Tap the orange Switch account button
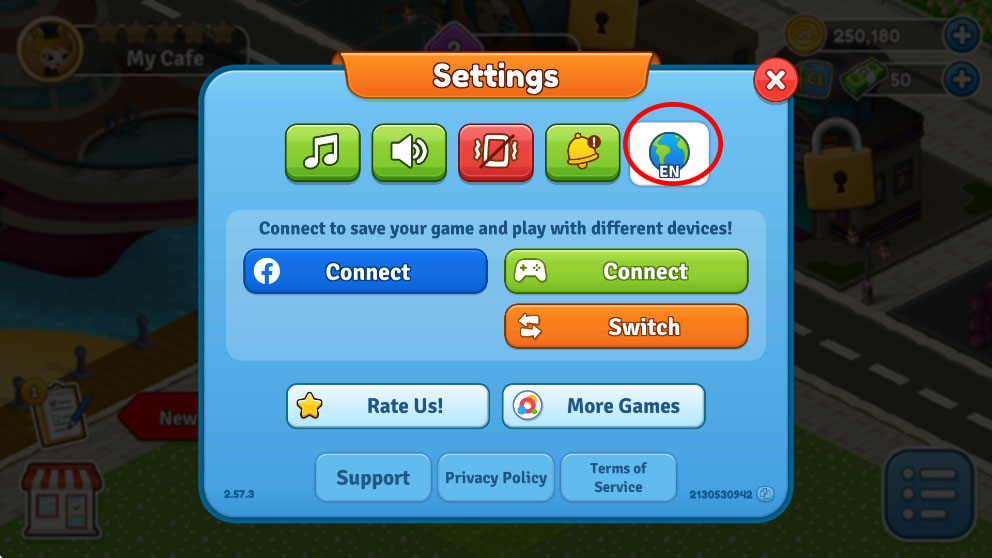Screen dimensions: 992x558 click(x=626, y=327)
